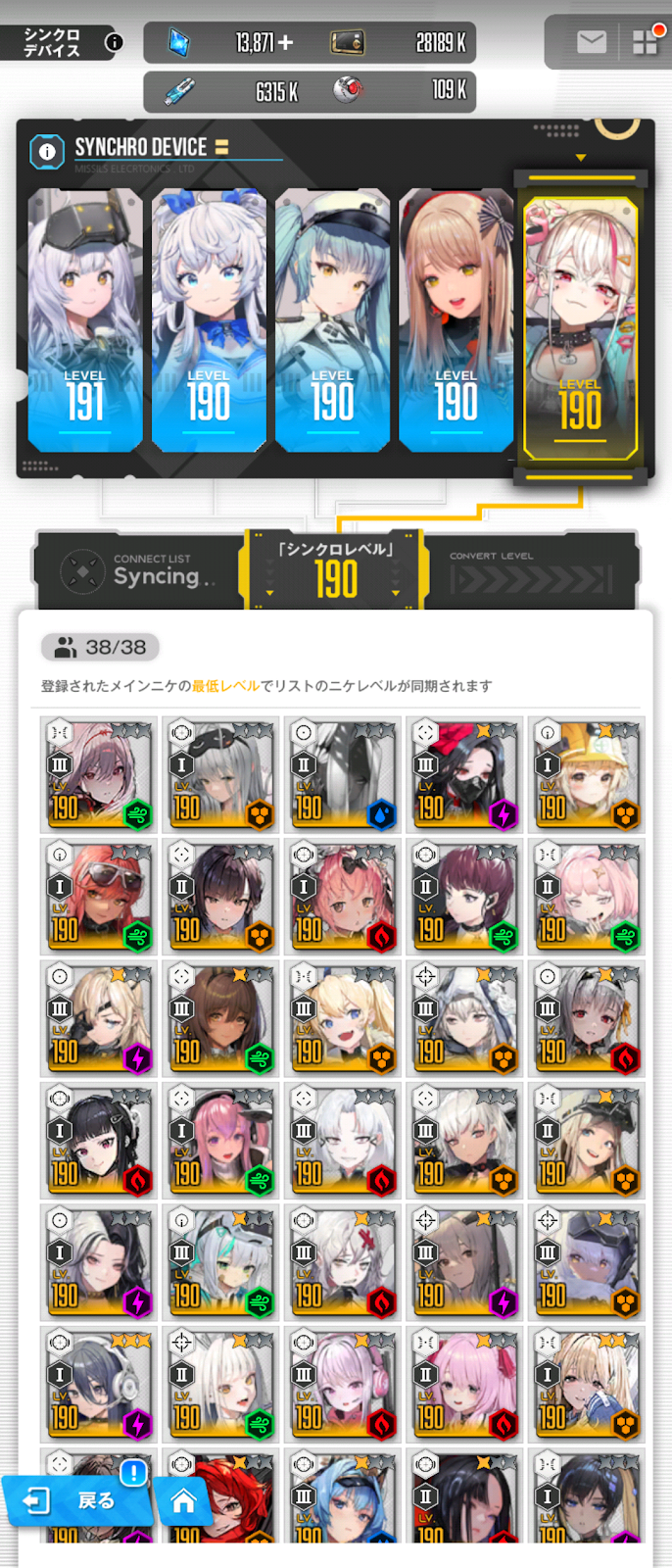Open the Connect List Syncing section

pyautogui.click(x=137, y=570)
